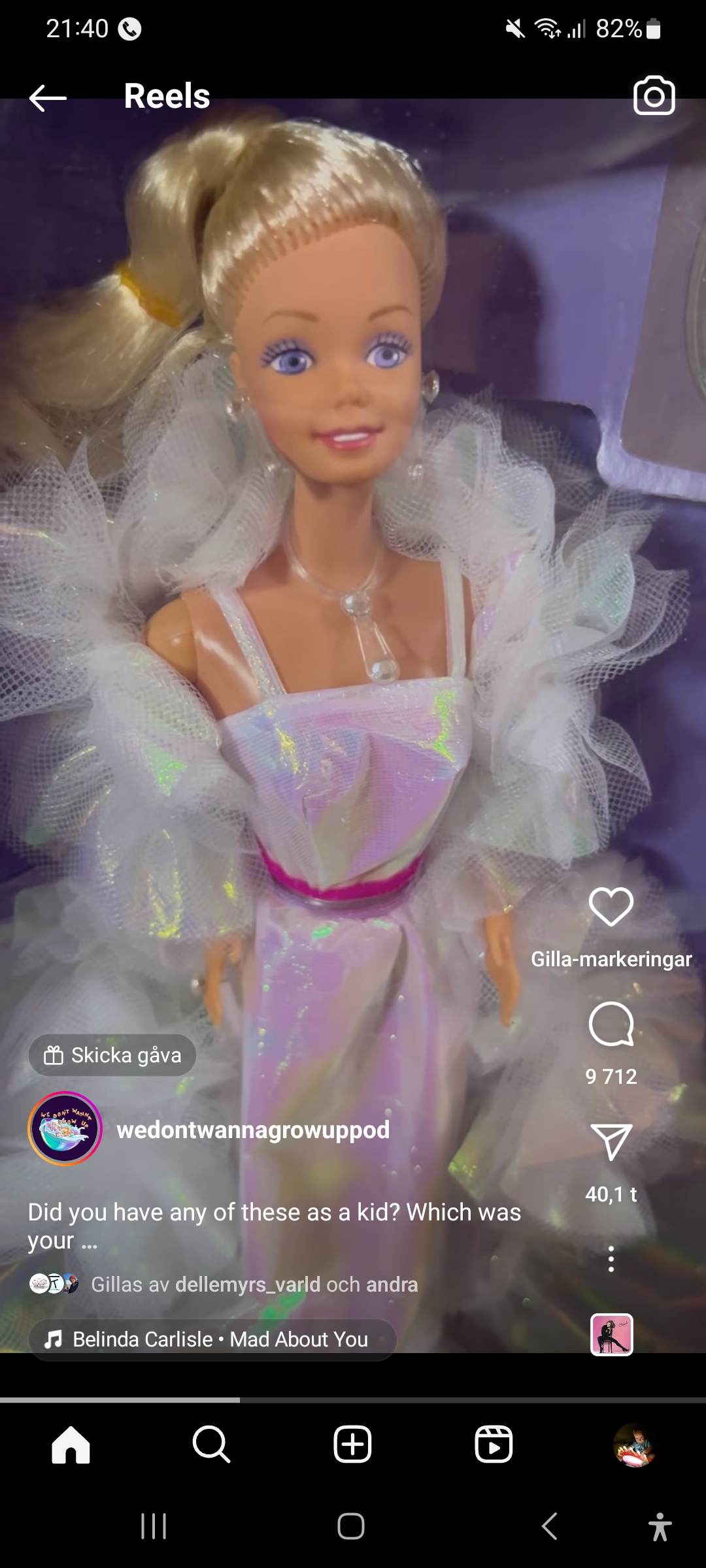Switch to the Search tab
Image resolution: width=706 pixels, height=1568 pixels.
coord(211,1445)
